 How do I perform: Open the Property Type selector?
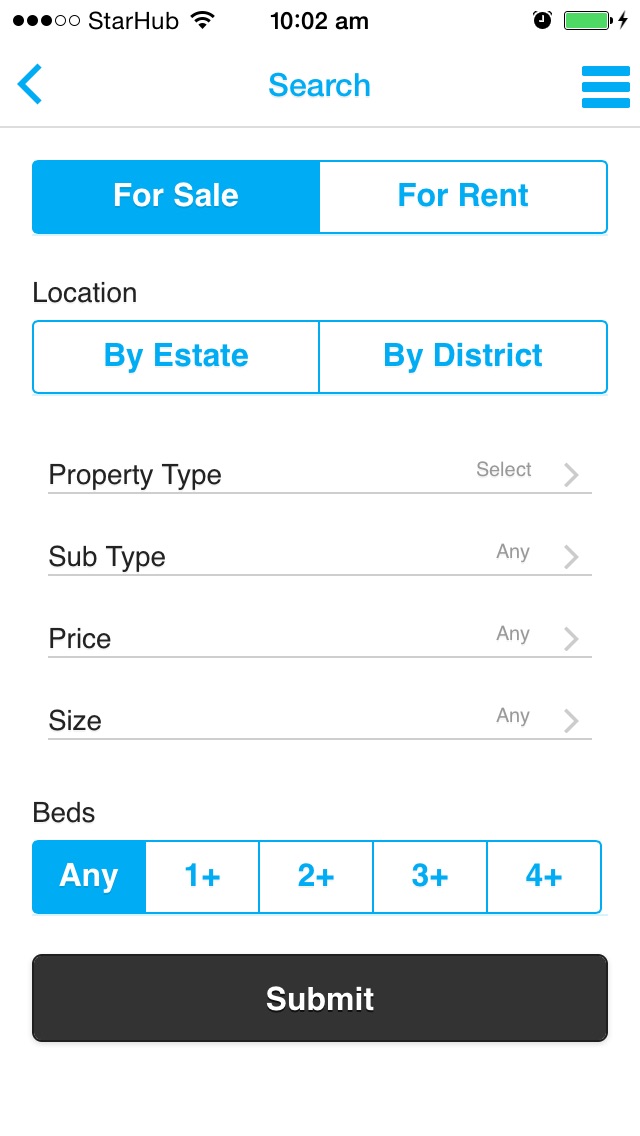click(320, 475)
